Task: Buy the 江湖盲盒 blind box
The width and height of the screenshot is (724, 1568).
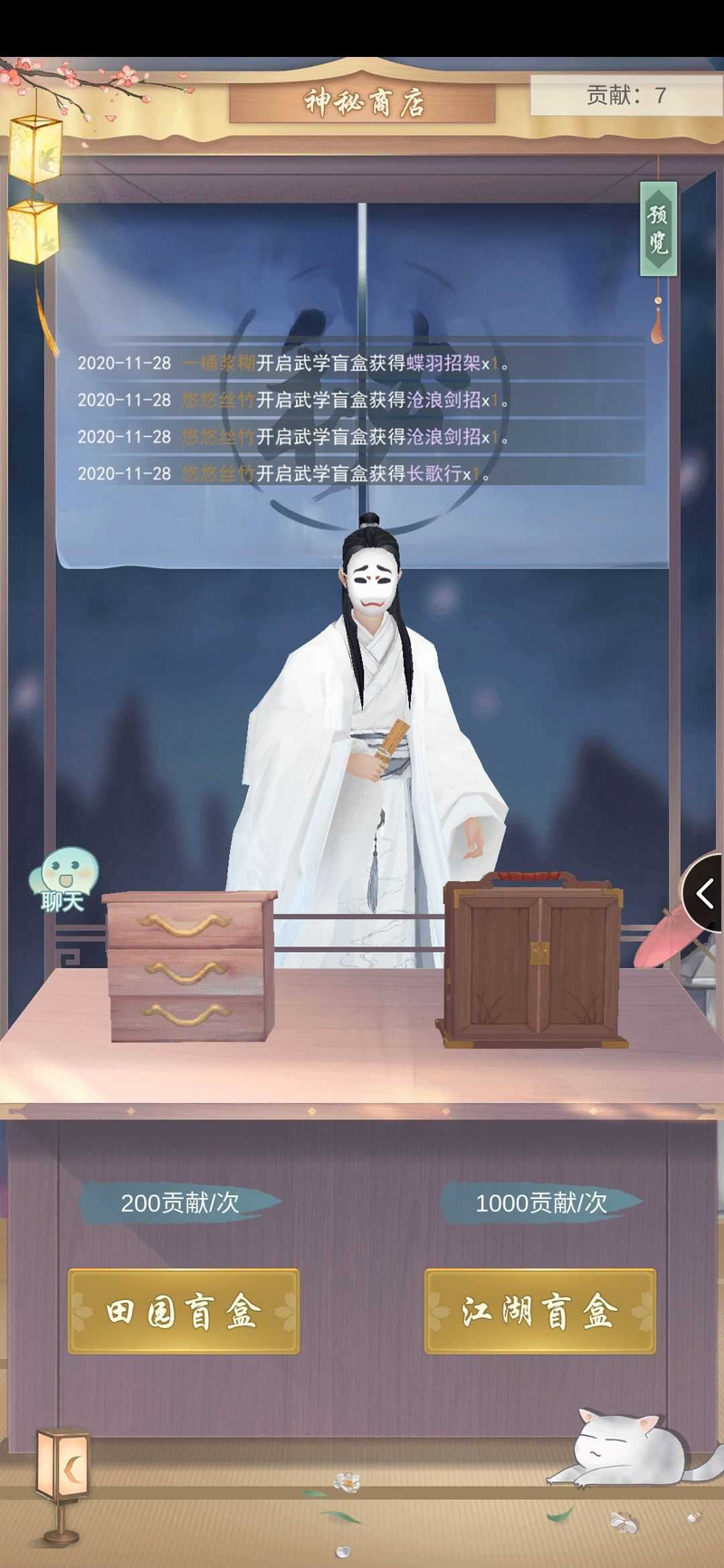Action: 539,1311
